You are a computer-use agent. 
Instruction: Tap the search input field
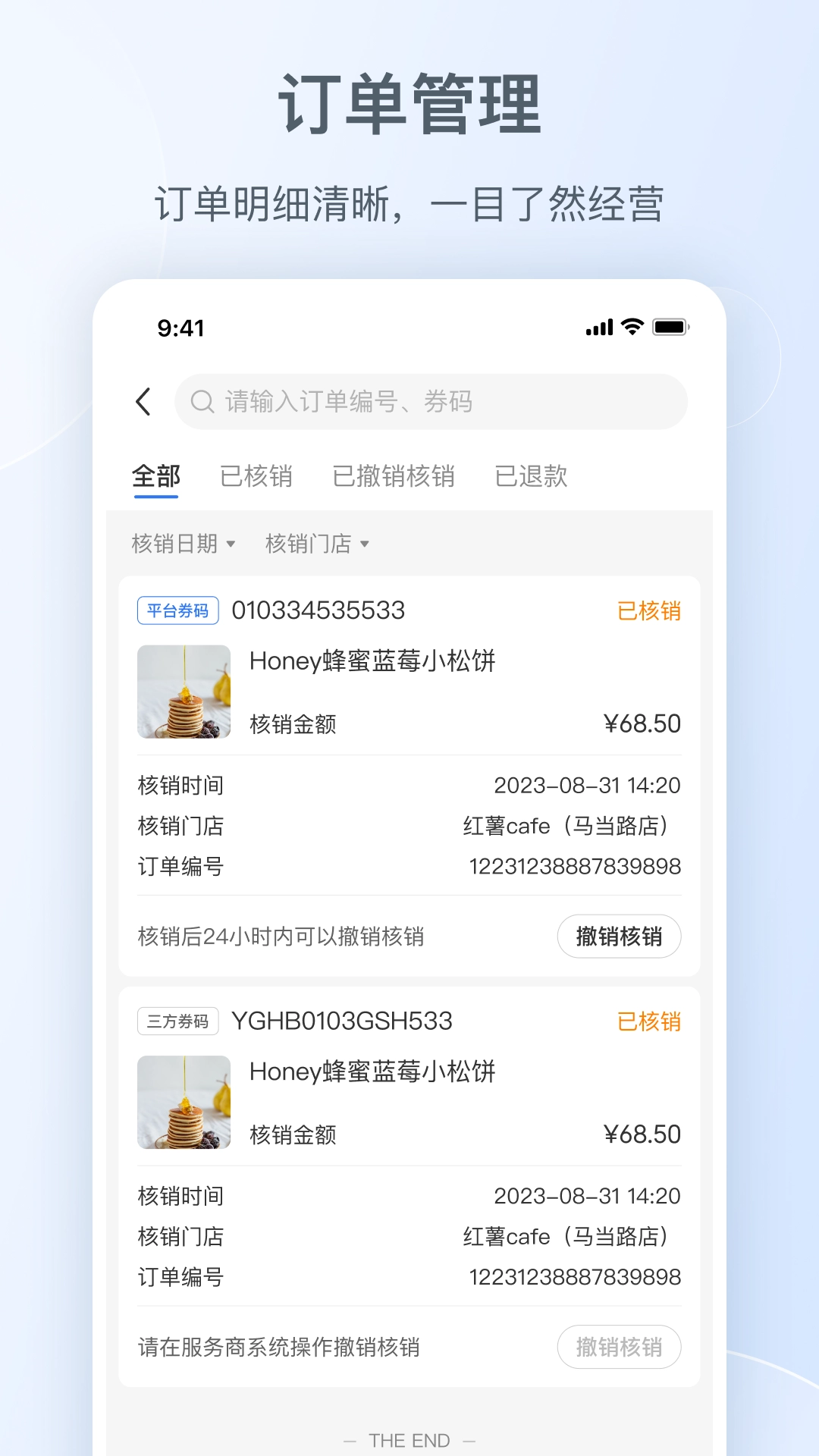click(432, 401)
